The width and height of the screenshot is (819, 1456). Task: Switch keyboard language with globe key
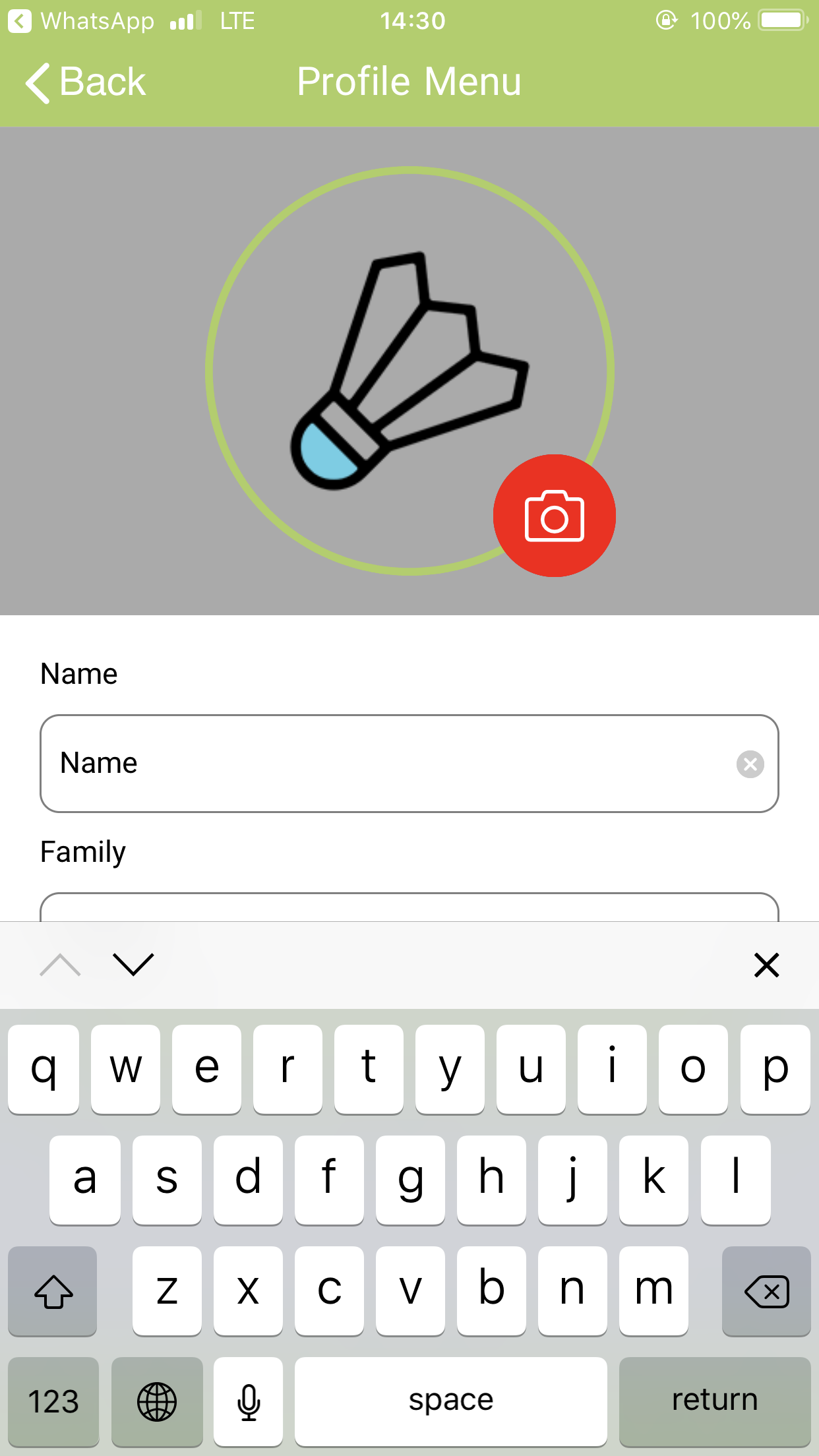(157, 1401)
